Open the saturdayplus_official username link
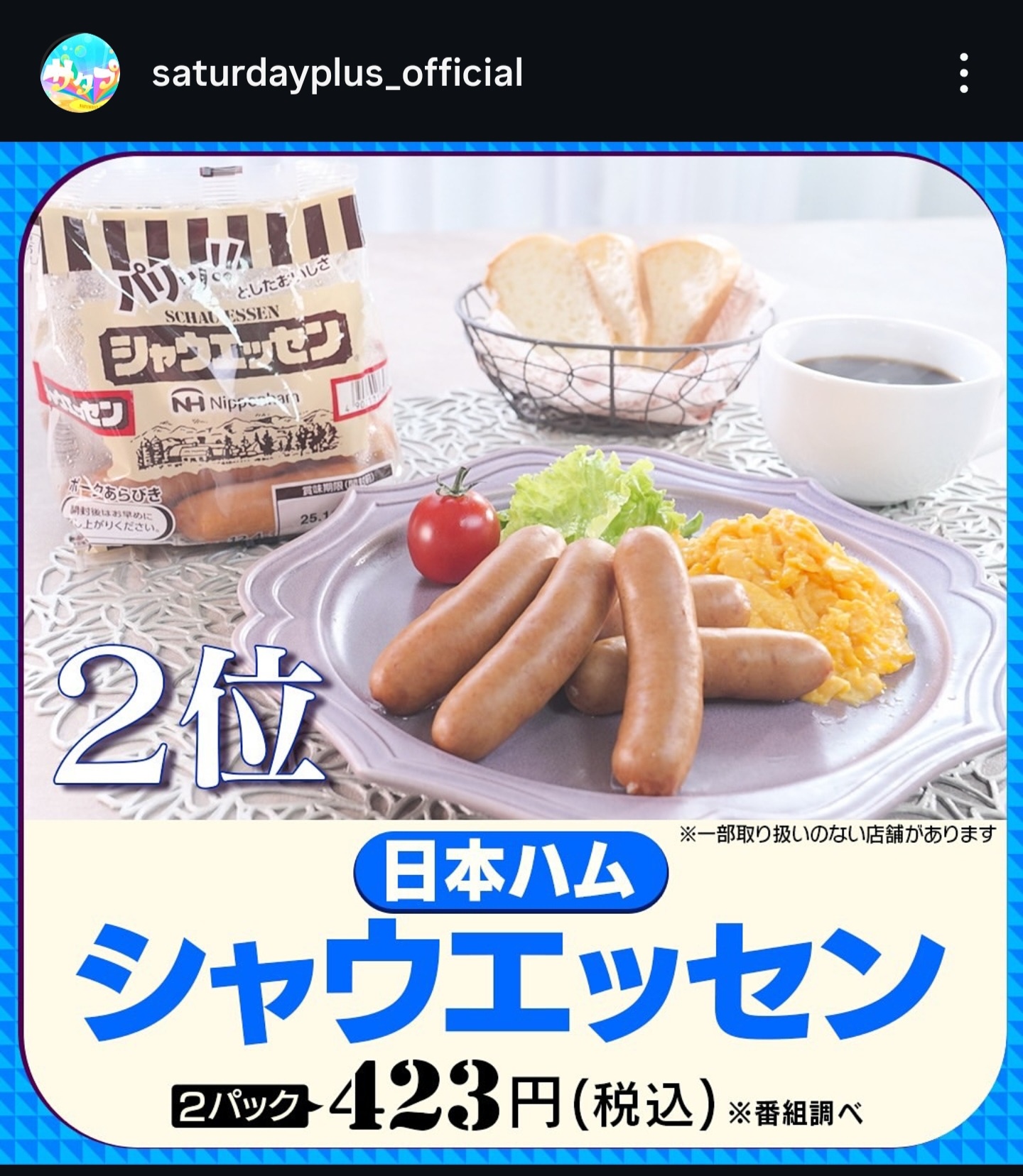This screenshot has width=1023, height=1176. click(x=337, y=73)
